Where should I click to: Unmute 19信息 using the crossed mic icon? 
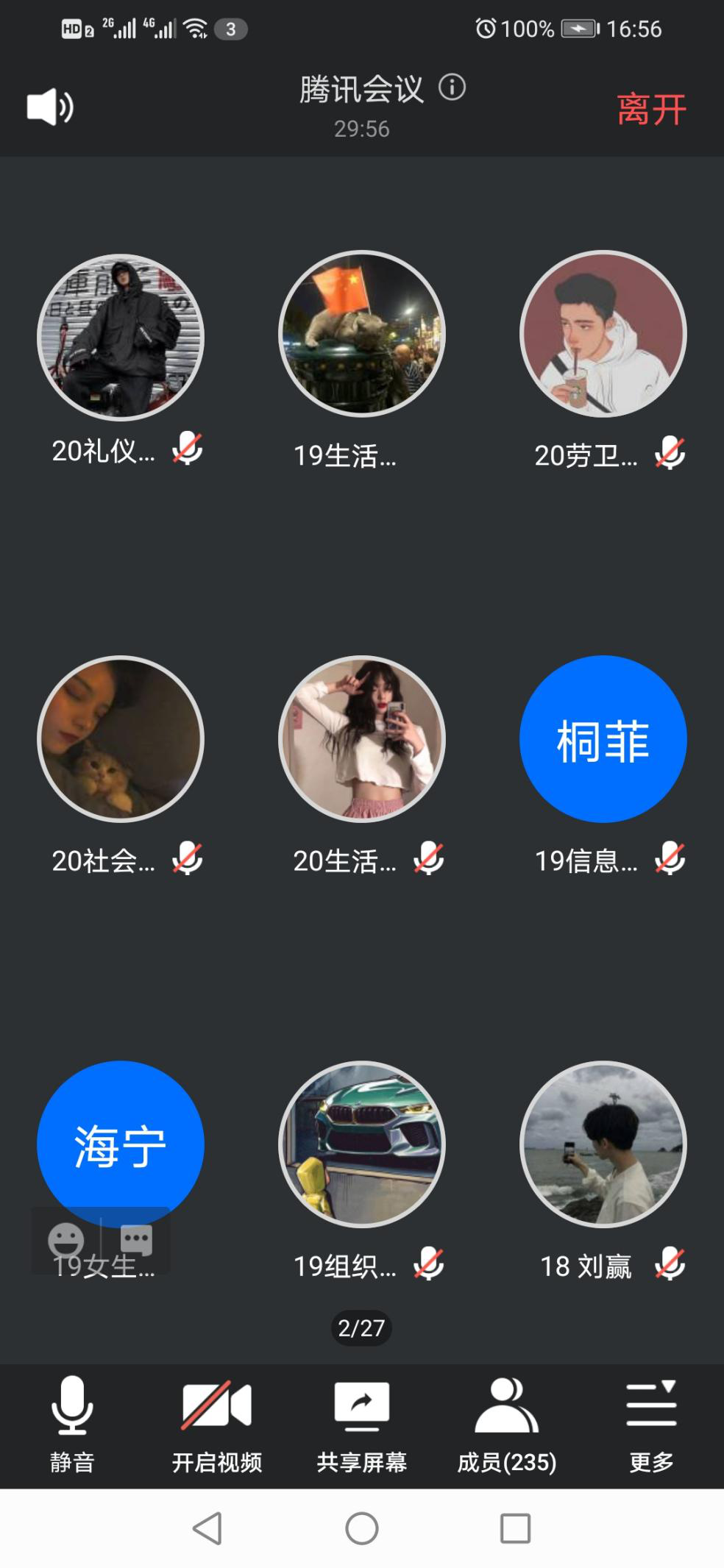point(668,858)
